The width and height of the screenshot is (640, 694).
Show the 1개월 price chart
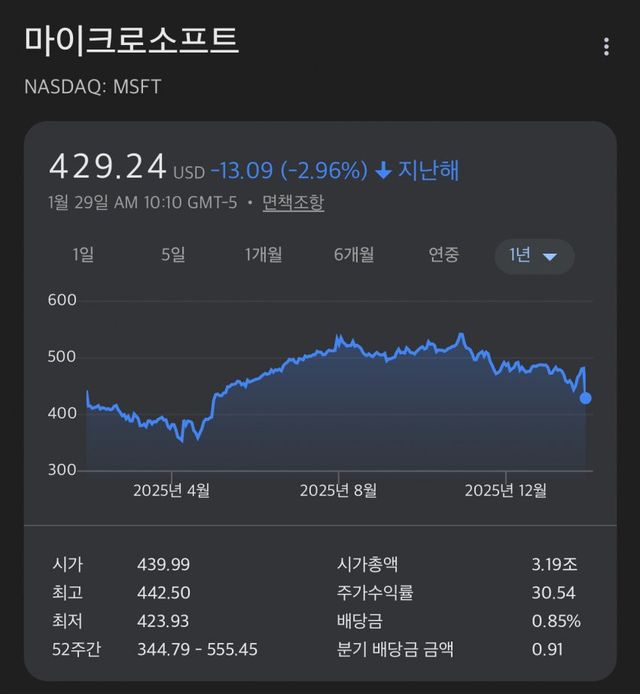coord(263,255)
